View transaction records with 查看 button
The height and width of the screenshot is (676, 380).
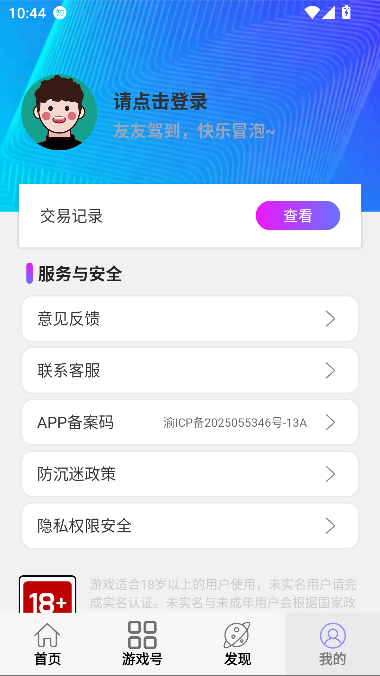point(298,216)
